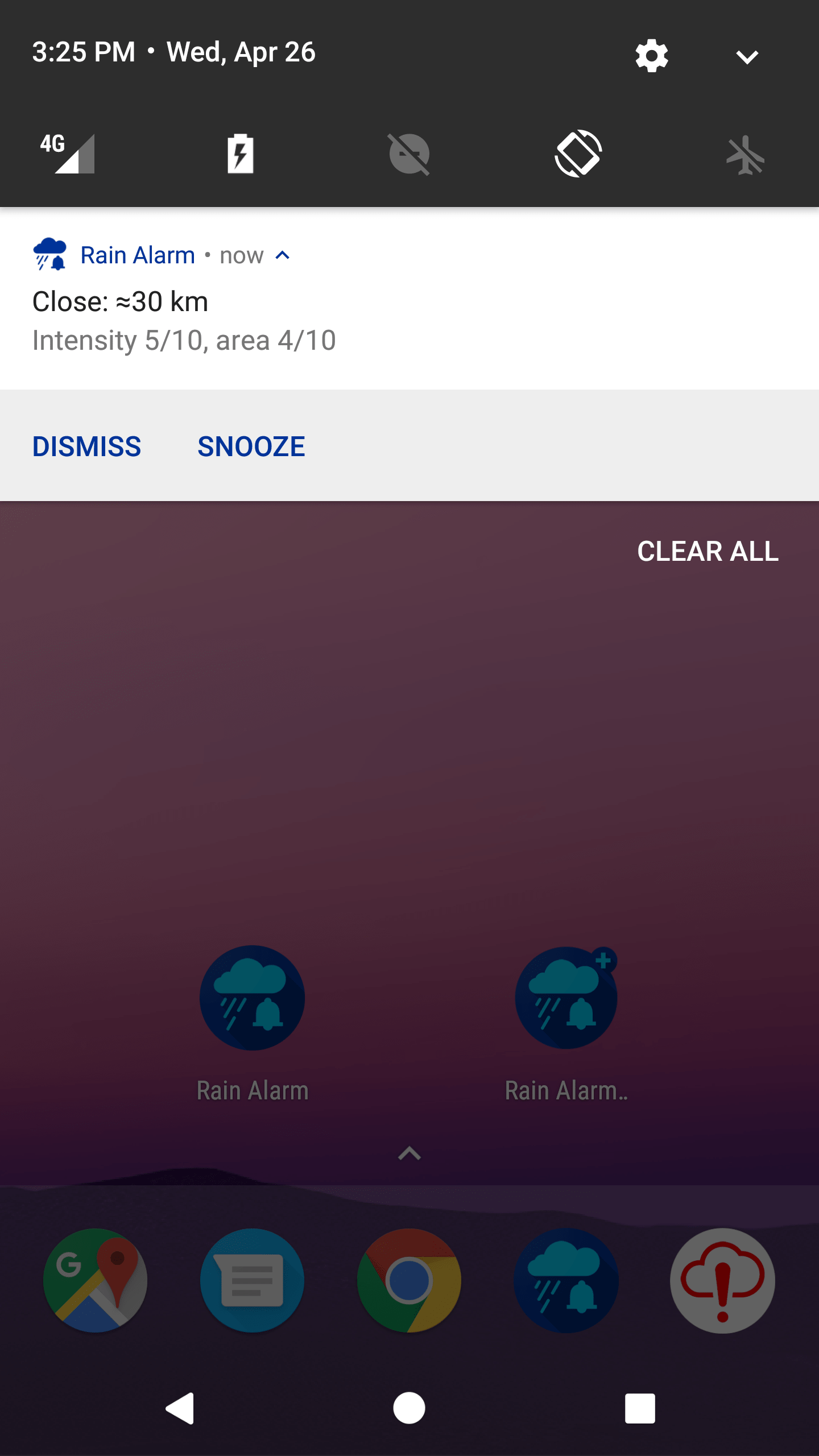
Task: Open settings via the gear icon
Action: point(652,56)
